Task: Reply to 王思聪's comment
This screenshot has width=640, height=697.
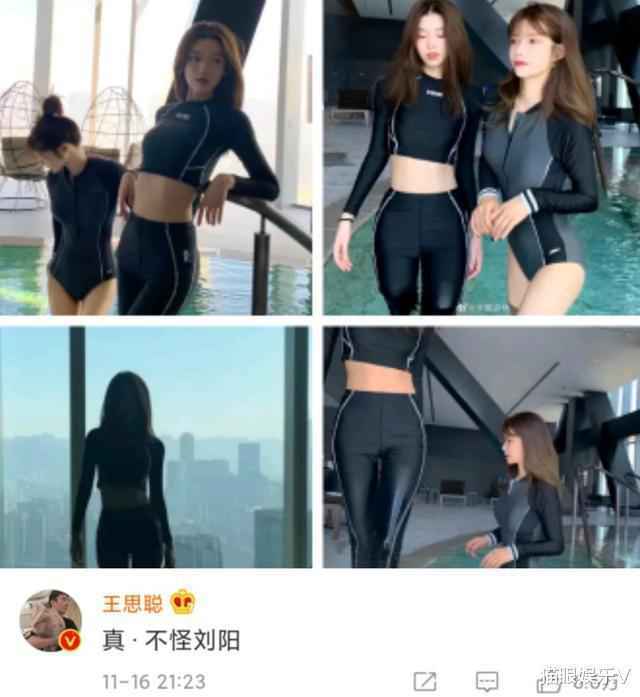Action: [487, 681]
